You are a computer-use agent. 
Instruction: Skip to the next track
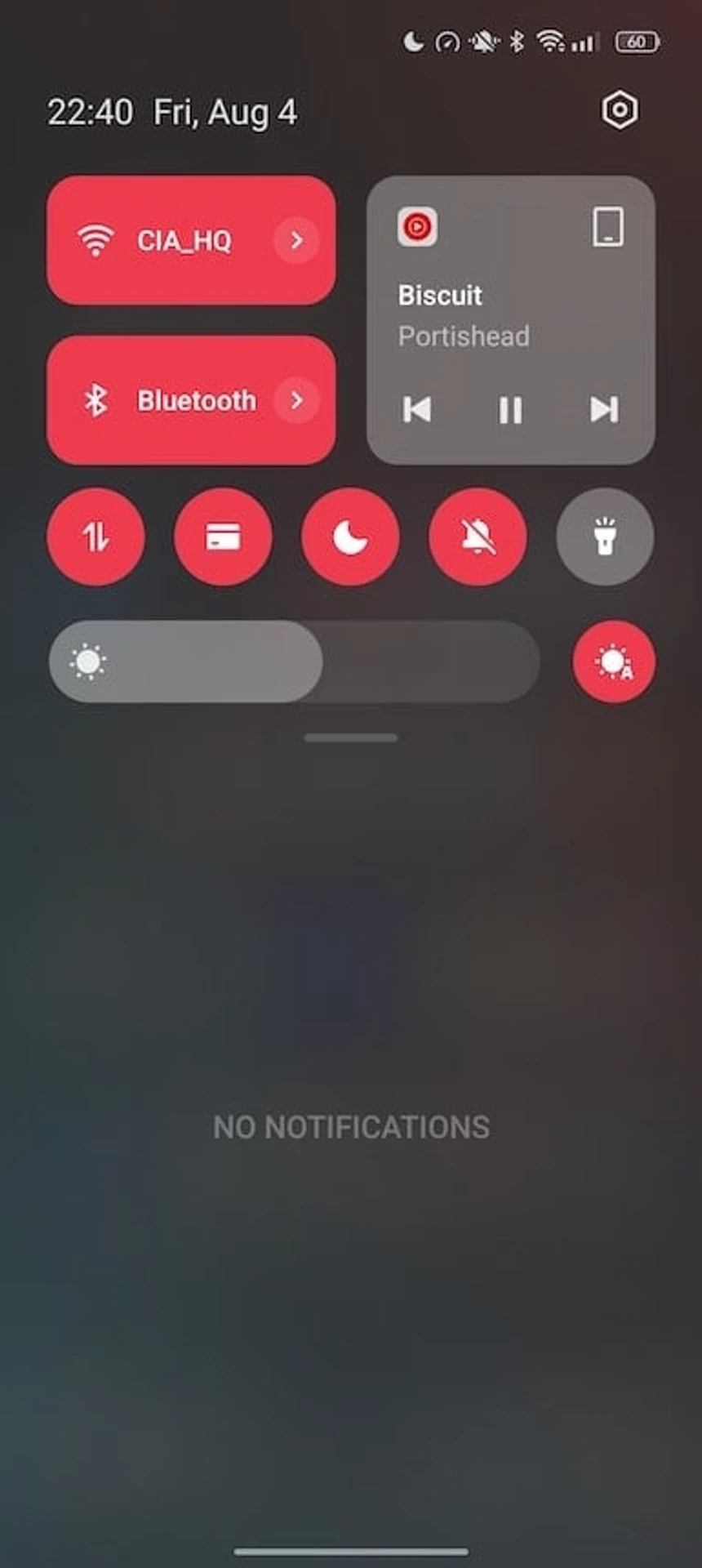(x=604, y=409)
